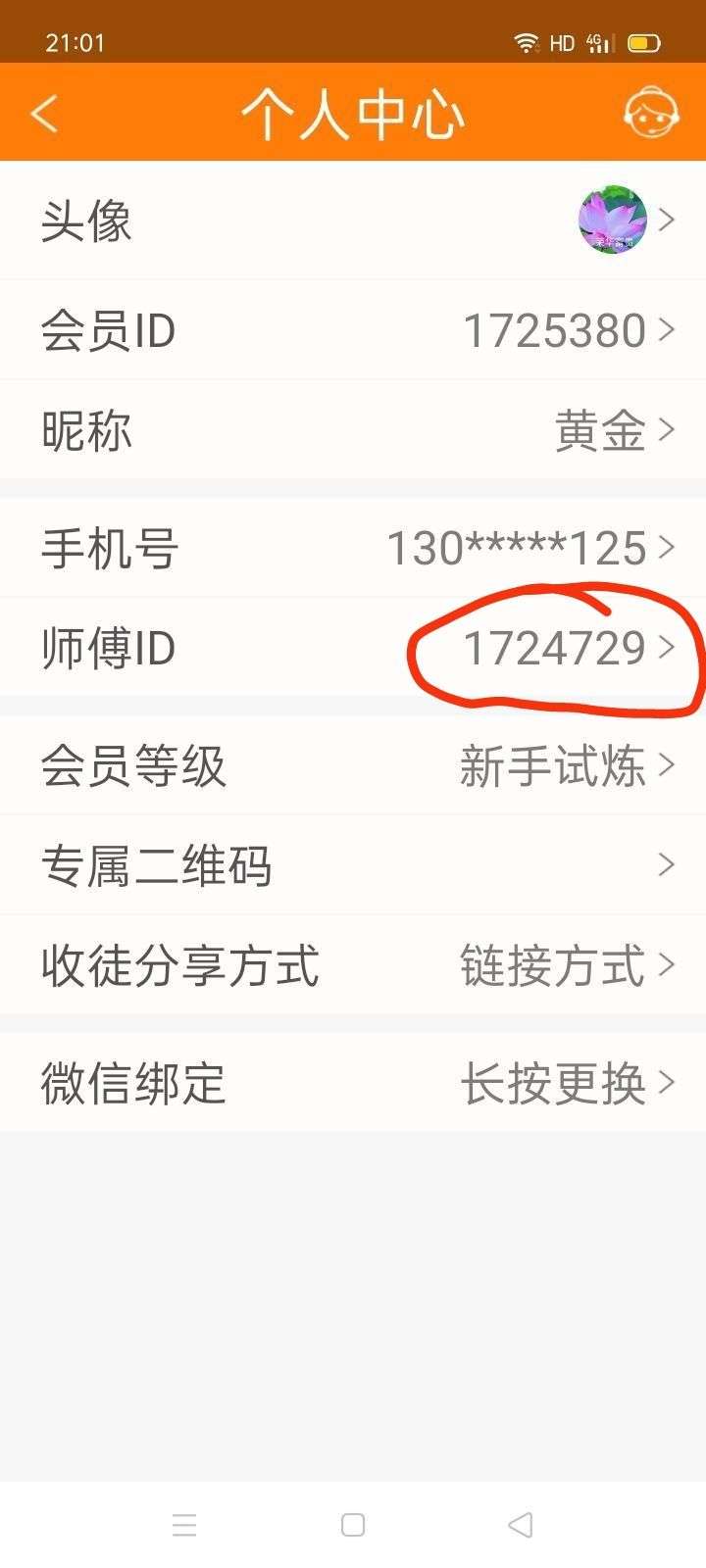The image size is (706, 1568).
Task: Edit the 昵称 nickname row
Action: point(353,430)
